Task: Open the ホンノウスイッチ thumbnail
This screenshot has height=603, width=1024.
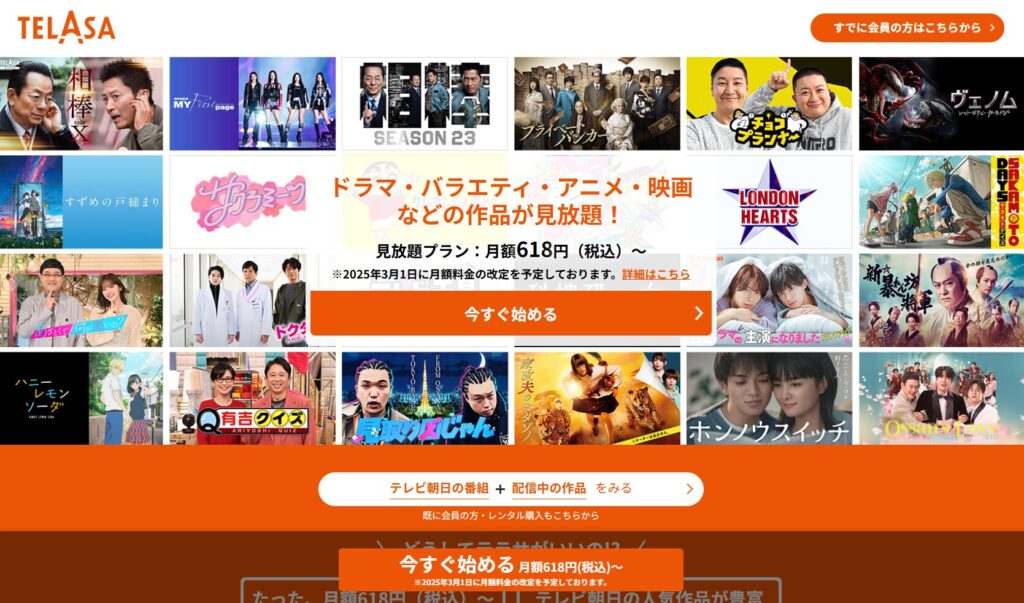Action: pyautogui.click(x=769, y=398)
